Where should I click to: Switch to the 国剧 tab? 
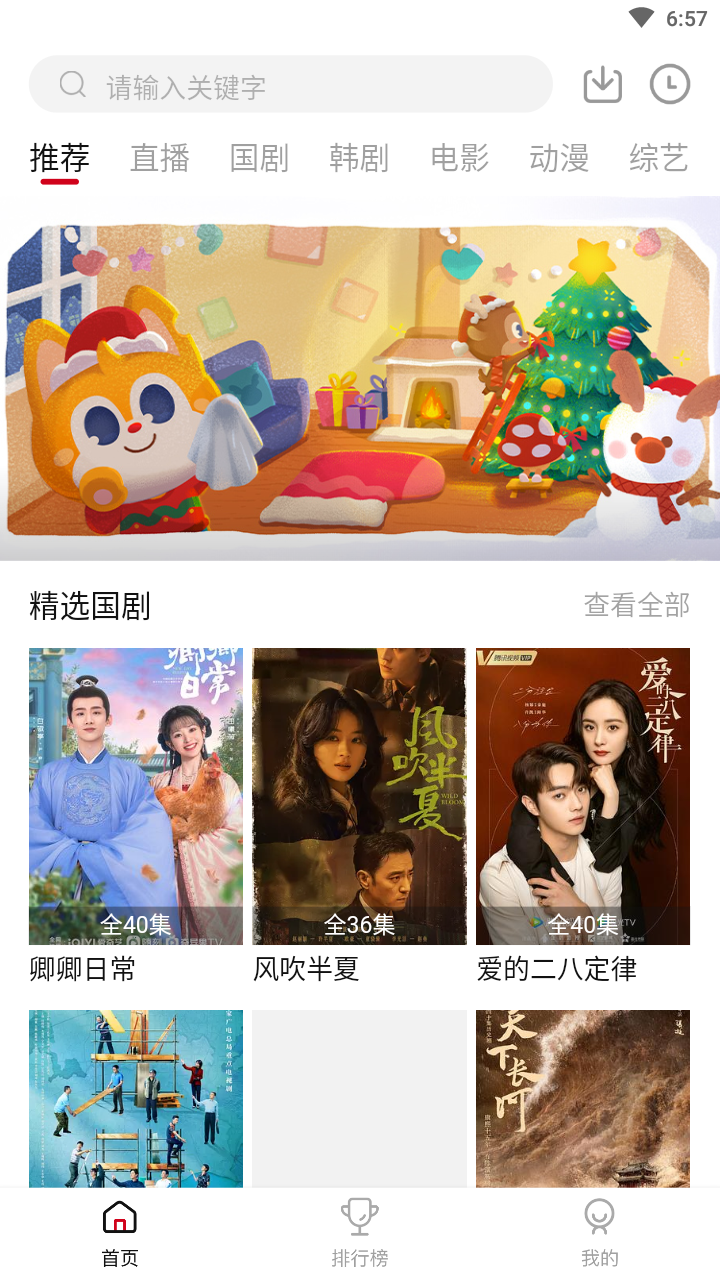pos(259,158)
